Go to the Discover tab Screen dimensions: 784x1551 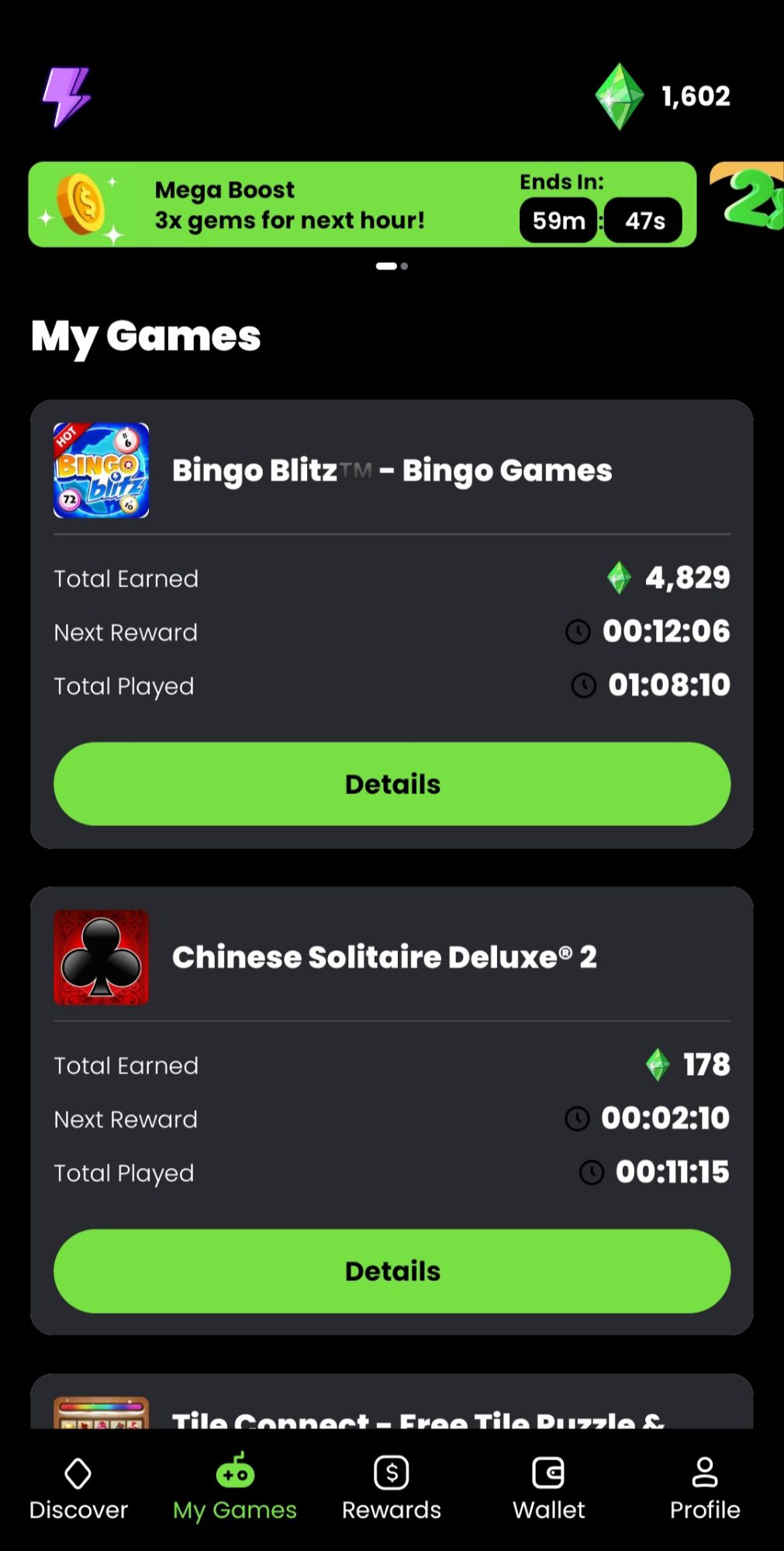tap(78, 1489)
